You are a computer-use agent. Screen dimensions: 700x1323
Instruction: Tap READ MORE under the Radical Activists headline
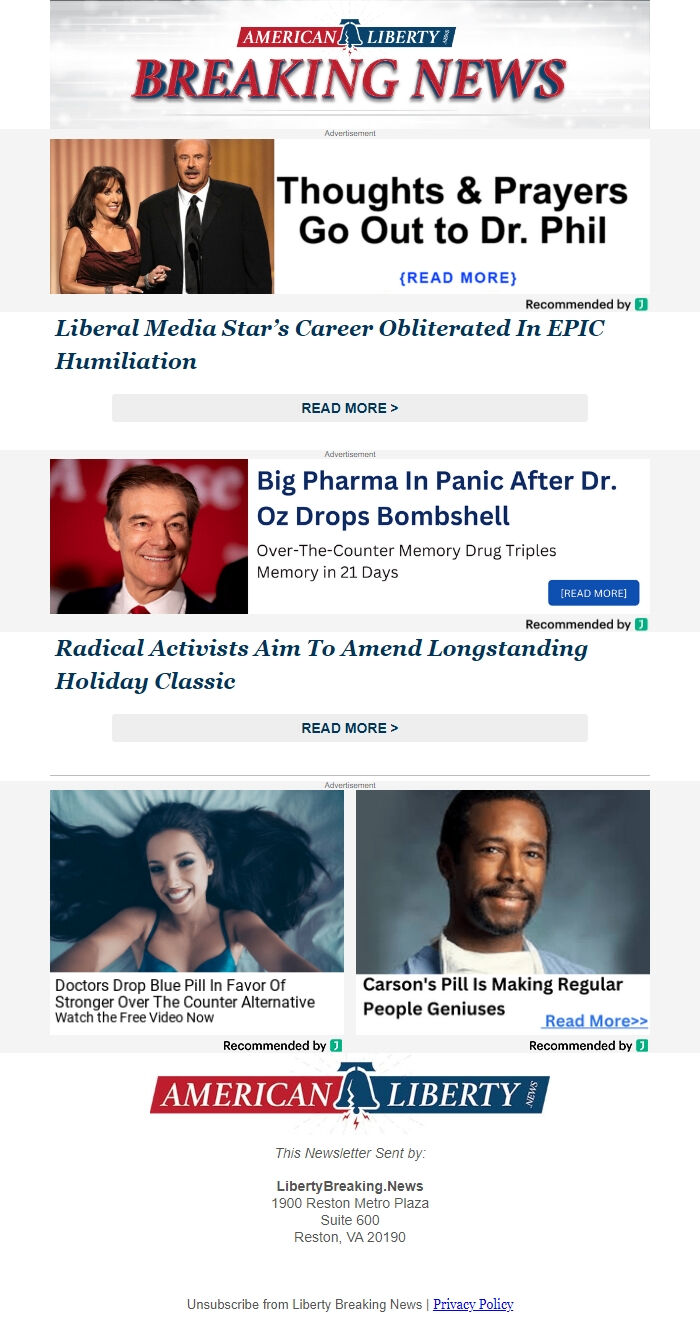(350, 728)
